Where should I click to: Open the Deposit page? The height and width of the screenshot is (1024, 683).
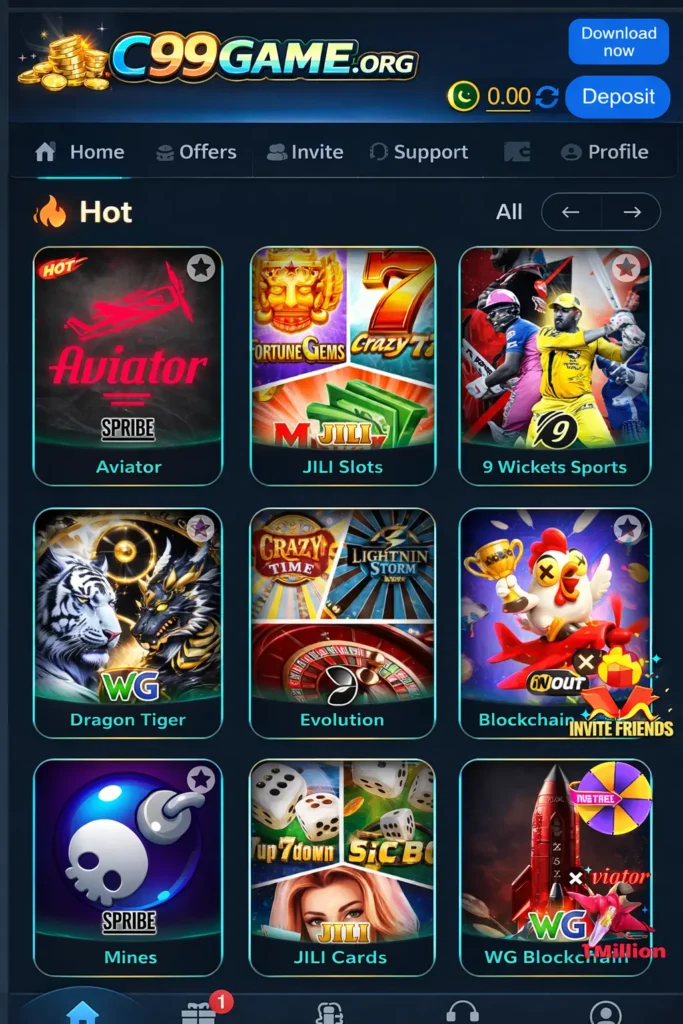pos(618,97)
